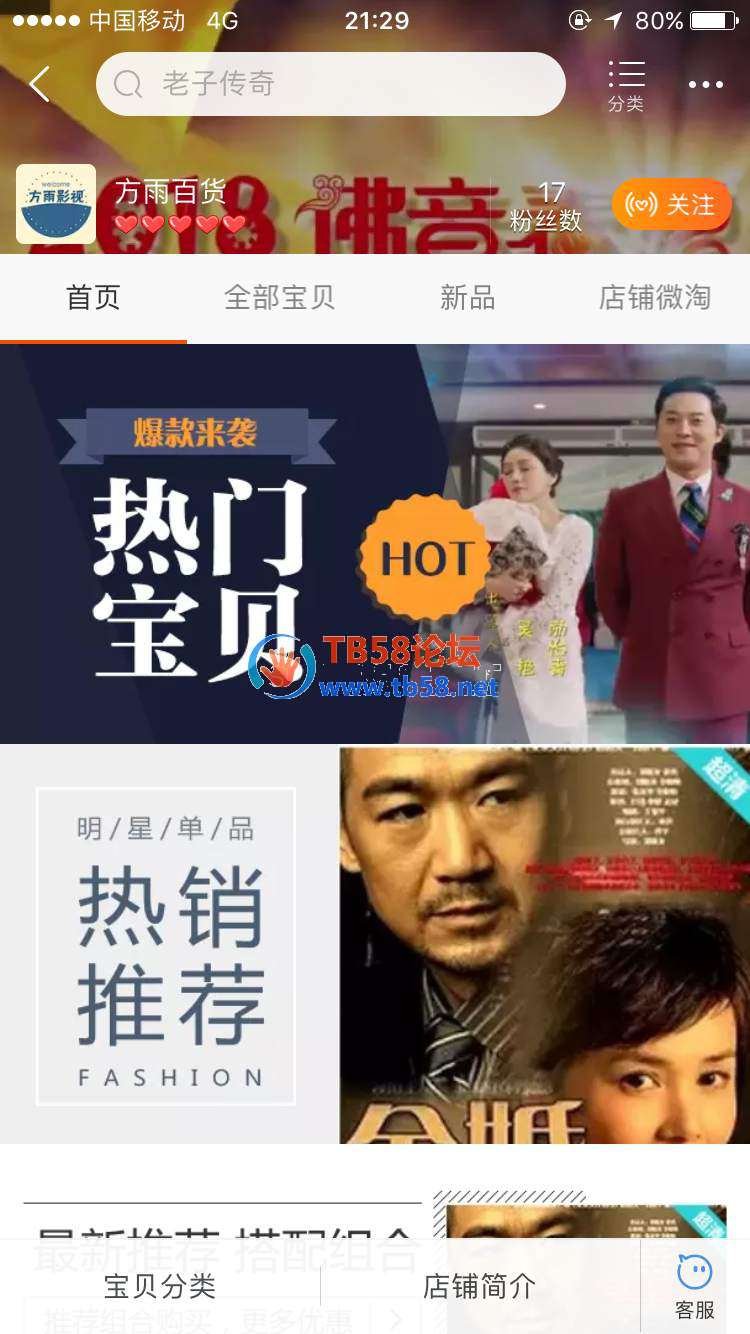Contact 客服 customer service

(695, 1288)
